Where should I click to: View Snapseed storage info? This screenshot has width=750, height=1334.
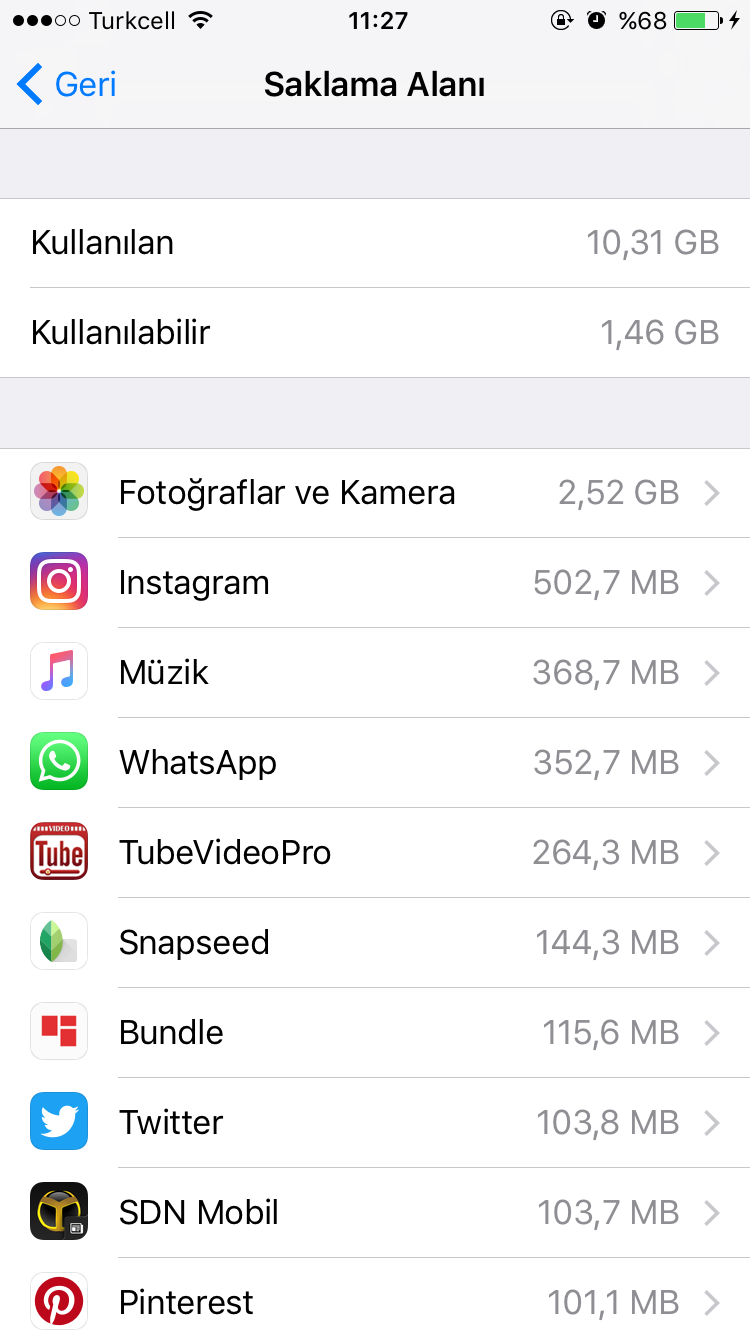coord(375,942)
